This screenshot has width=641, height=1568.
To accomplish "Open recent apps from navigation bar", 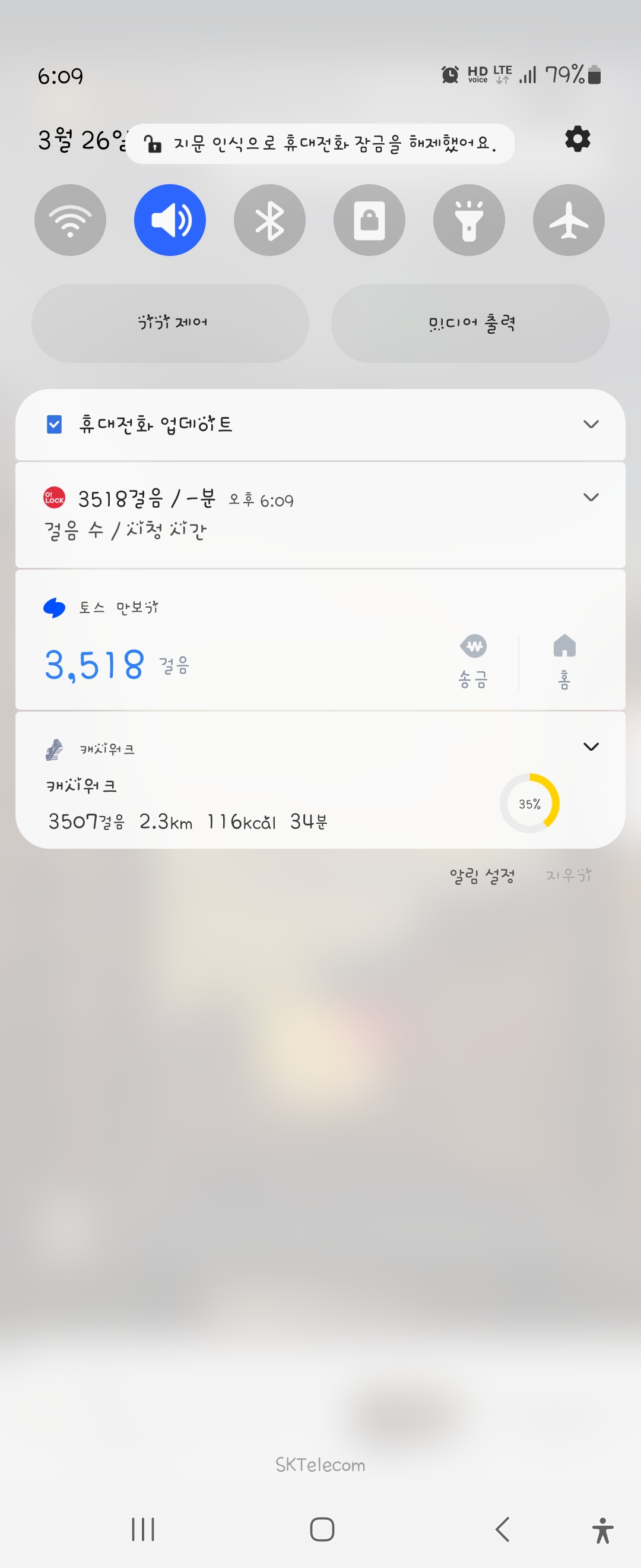I will pos(143,1529).
